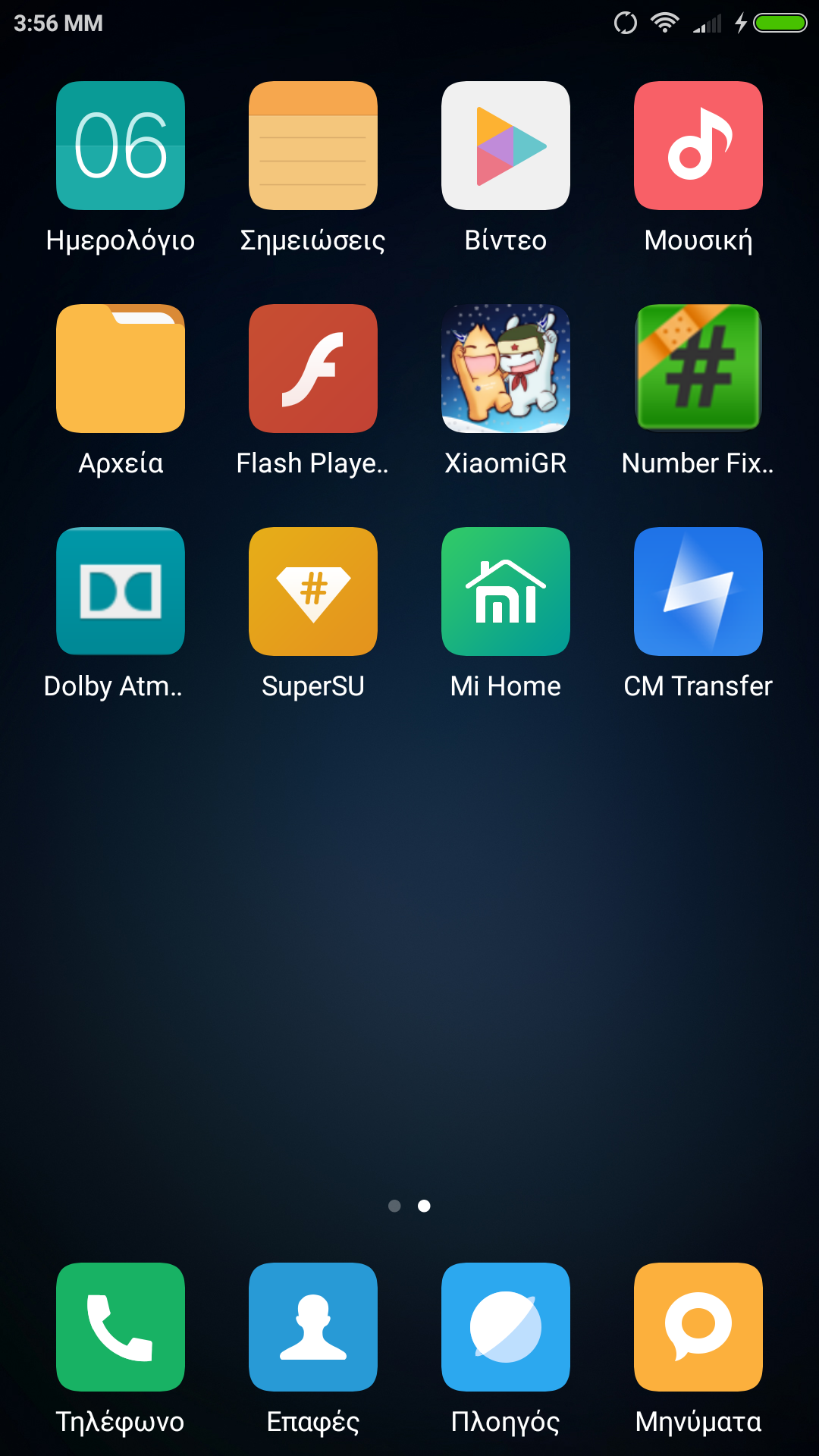Launch CM Transfer
This screenshot has width=819, height=1456.
coord(698,591)
